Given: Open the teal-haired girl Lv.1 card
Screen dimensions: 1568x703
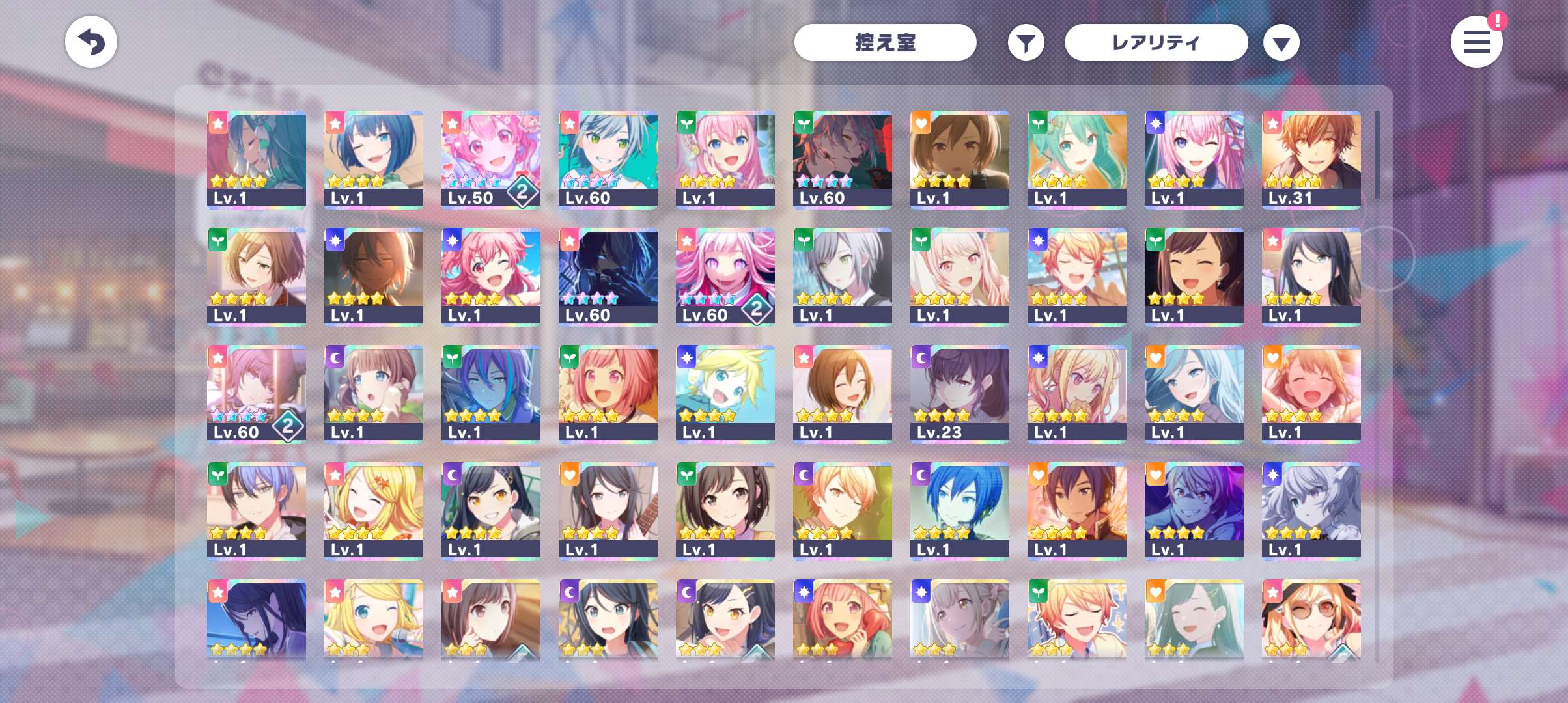Looking at the screenshot, I should 1076,159.
